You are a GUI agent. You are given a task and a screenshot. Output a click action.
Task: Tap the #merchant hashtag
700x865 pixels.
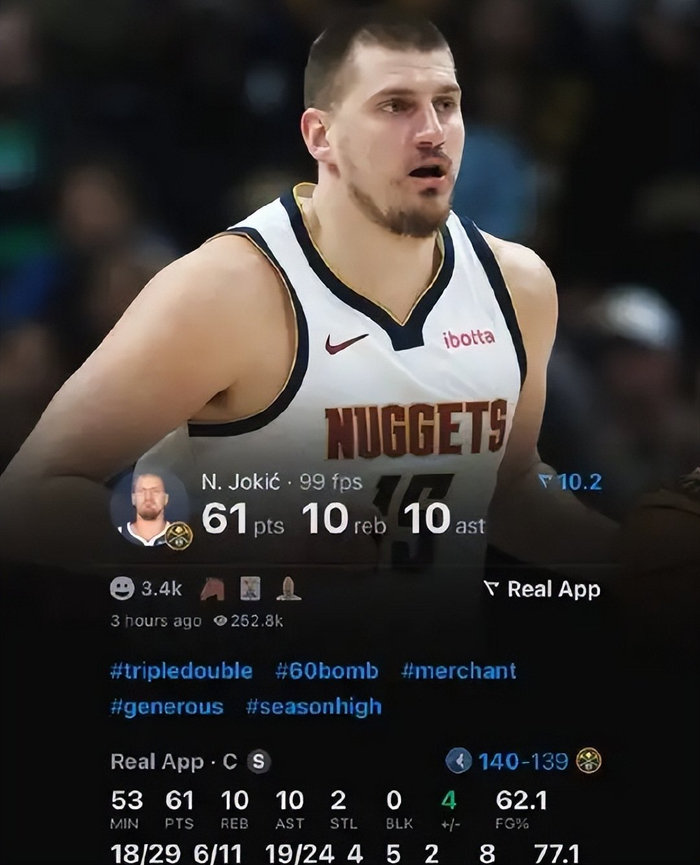click(x=458, y=671)
